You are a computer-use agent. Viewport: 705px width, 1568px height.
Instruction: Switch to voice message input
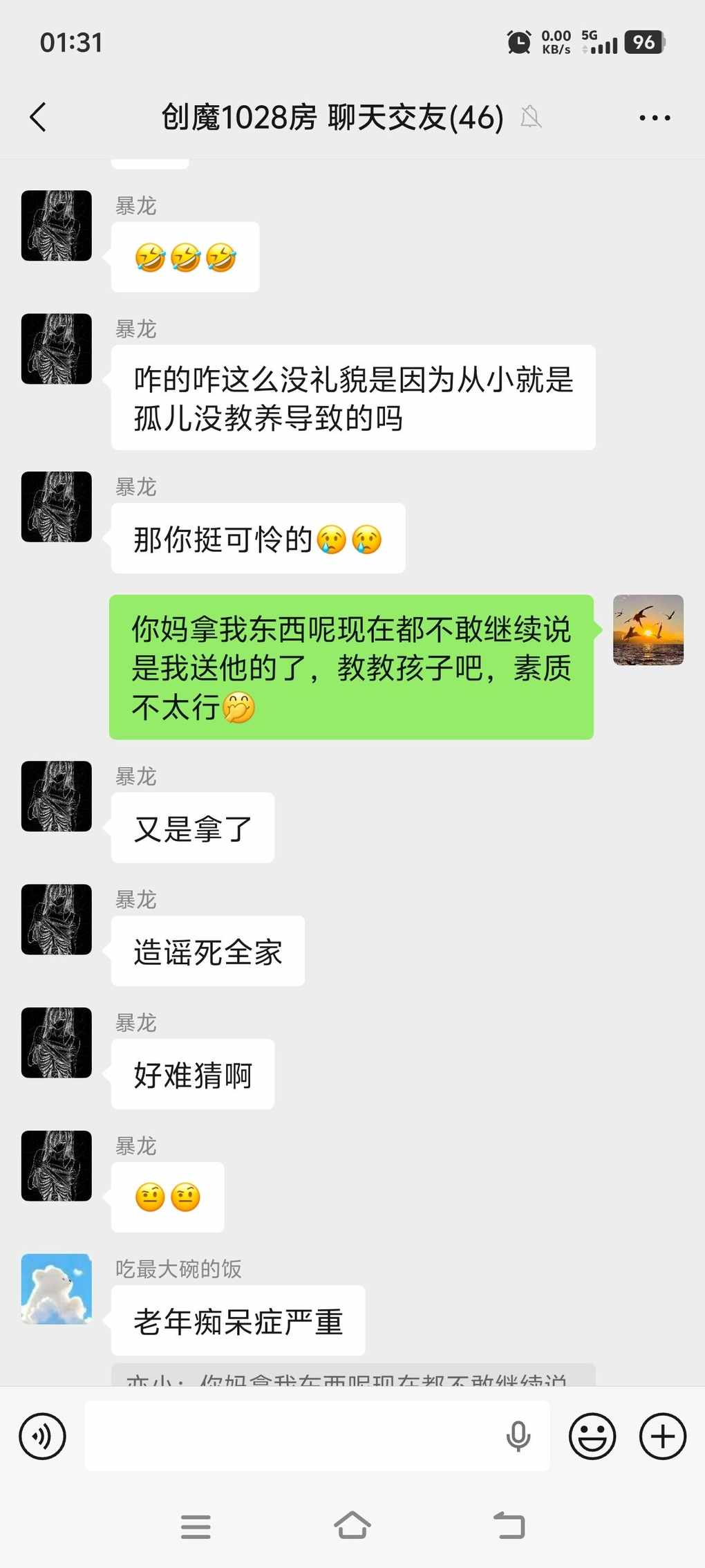pos(43,1437)
